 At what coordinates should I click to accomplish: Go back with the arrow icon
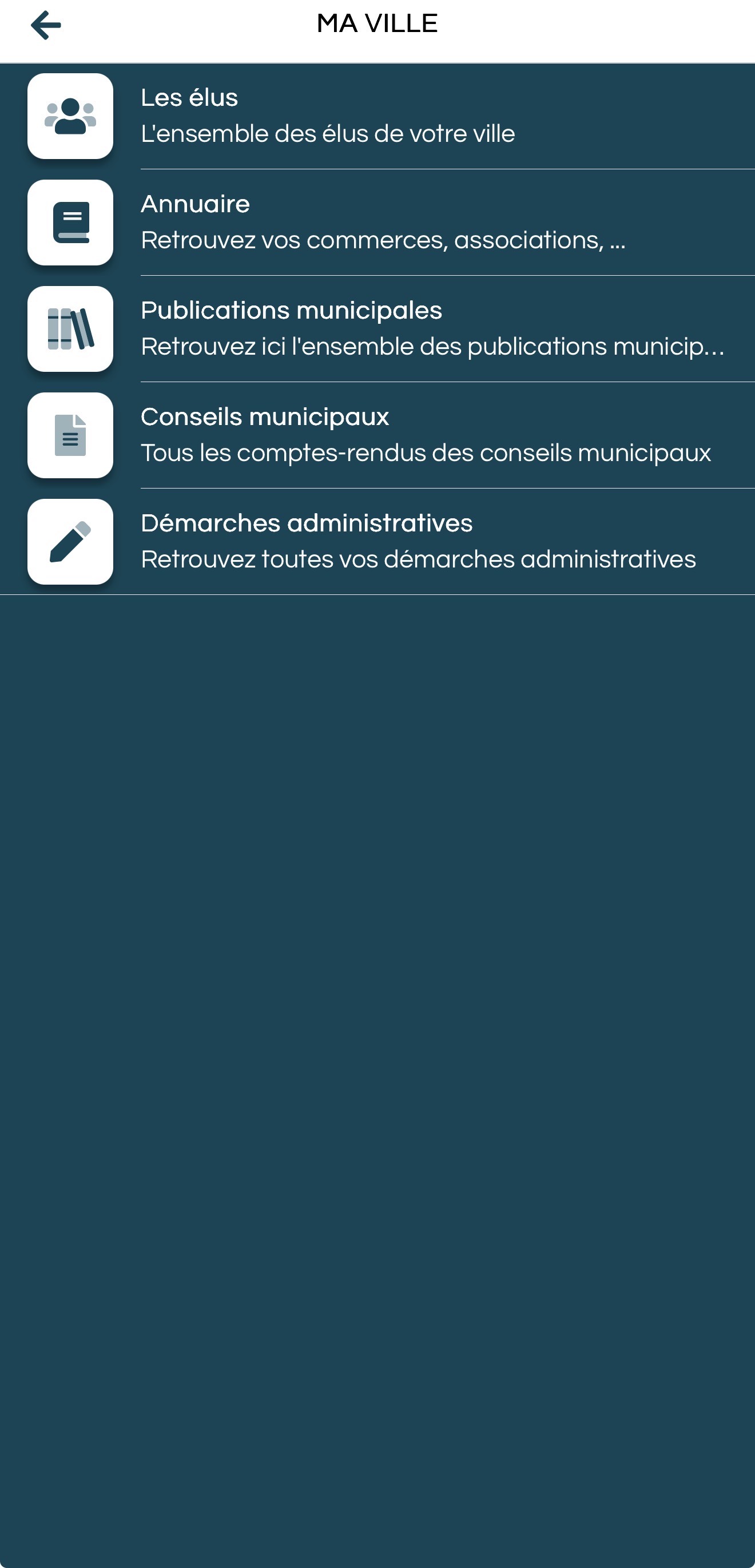[46, 25]
